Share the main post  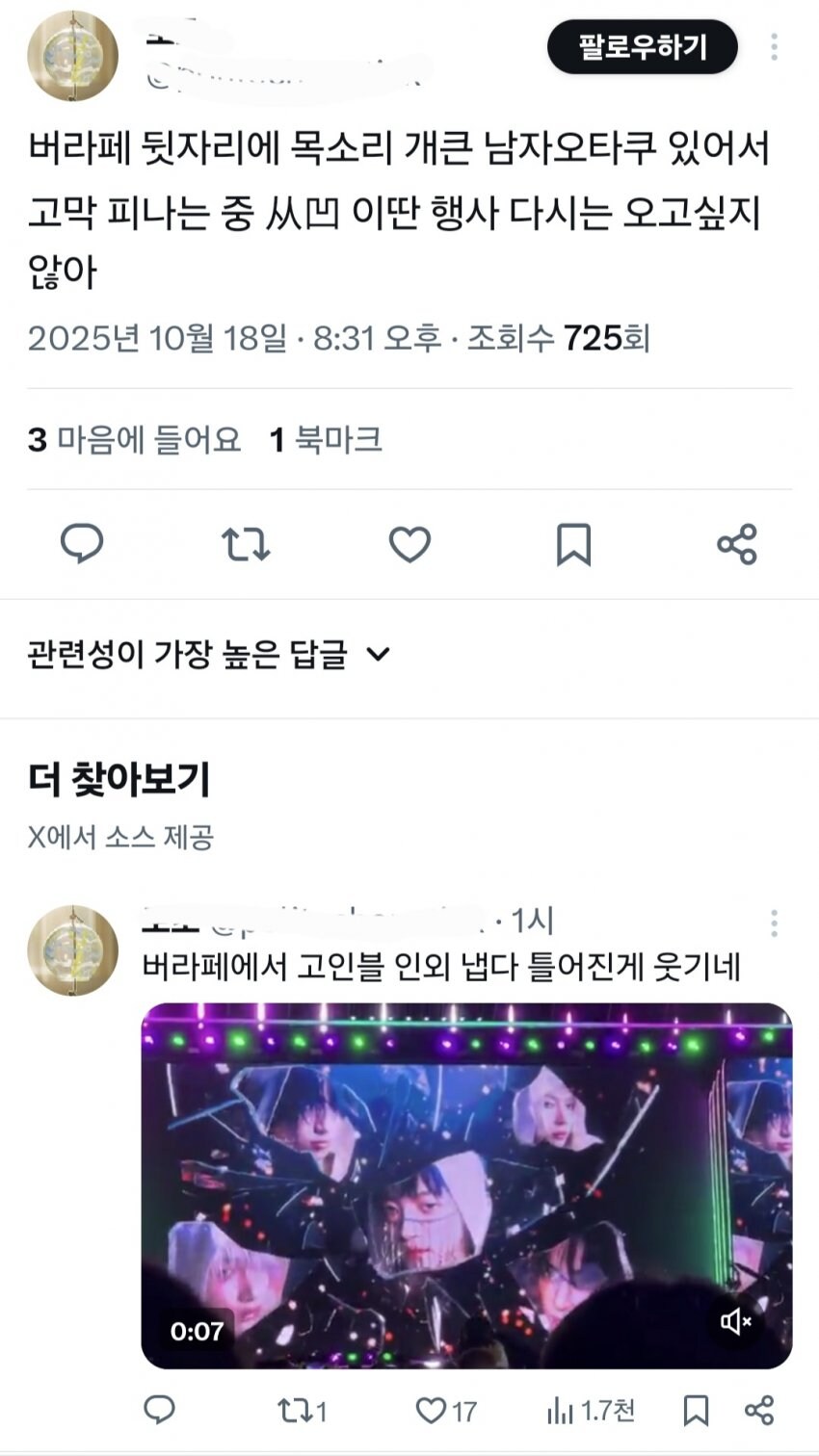point(737,544)
